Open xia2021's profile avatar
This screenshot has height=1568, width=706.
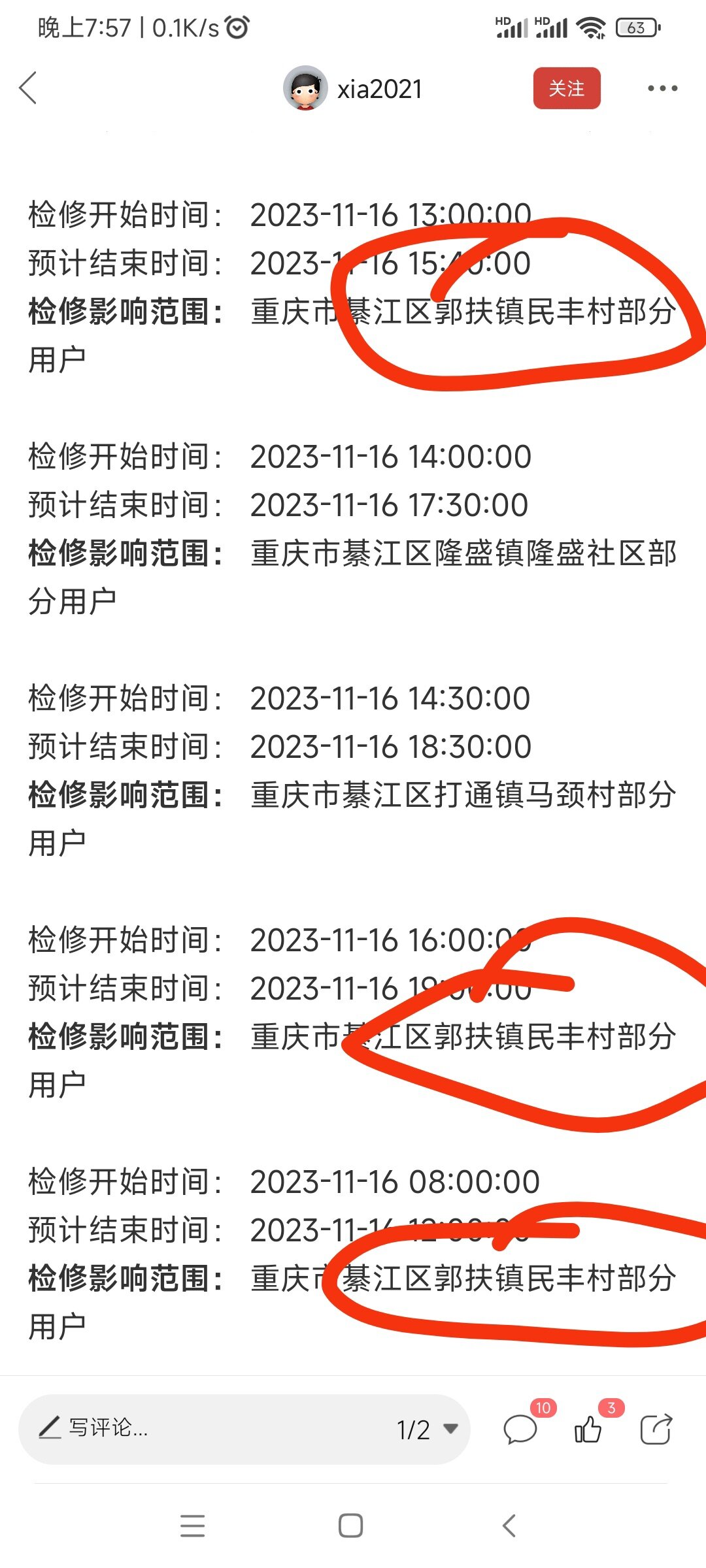tap(305, 88)
